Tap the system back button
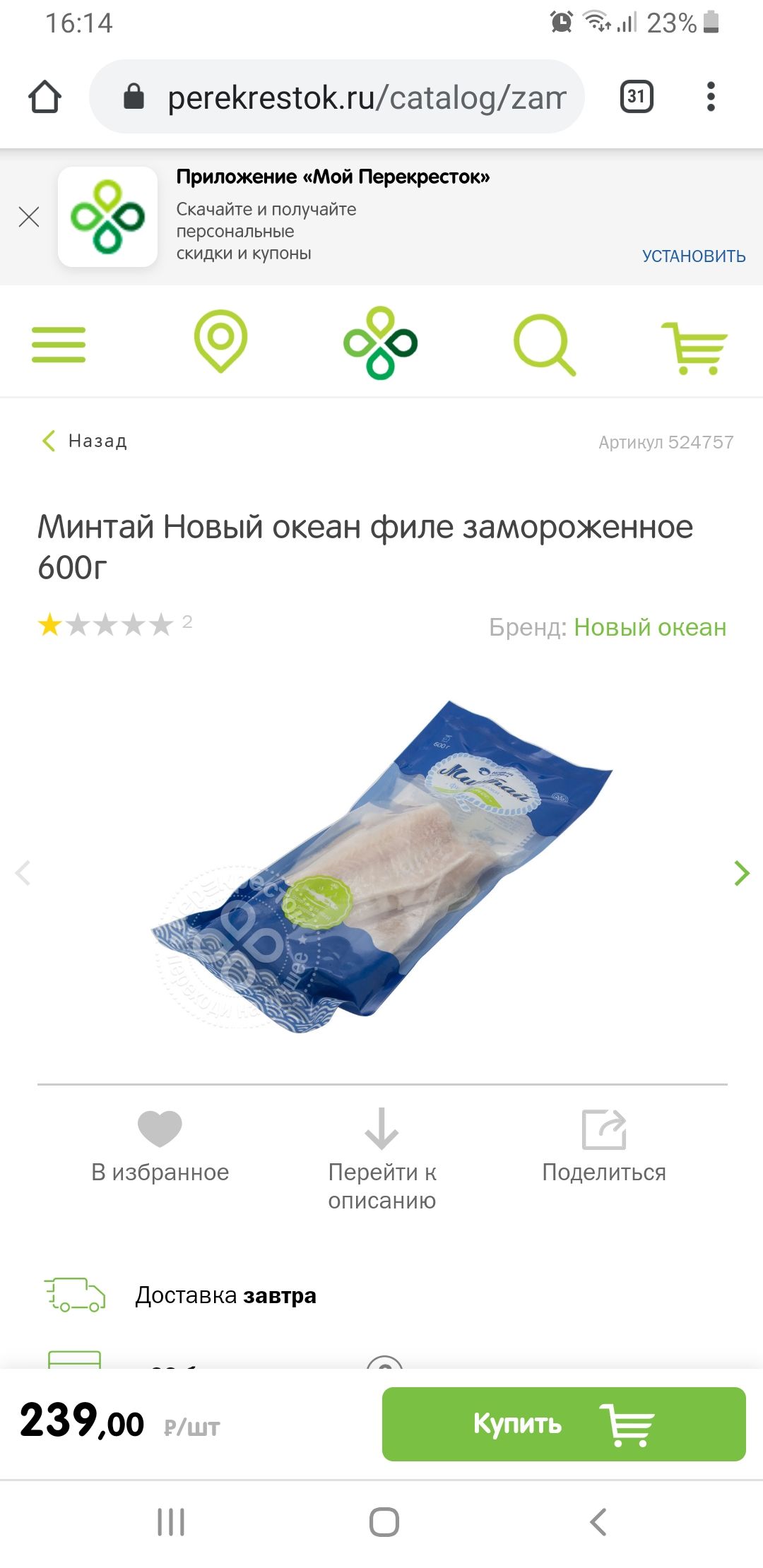 point(598,1522)
